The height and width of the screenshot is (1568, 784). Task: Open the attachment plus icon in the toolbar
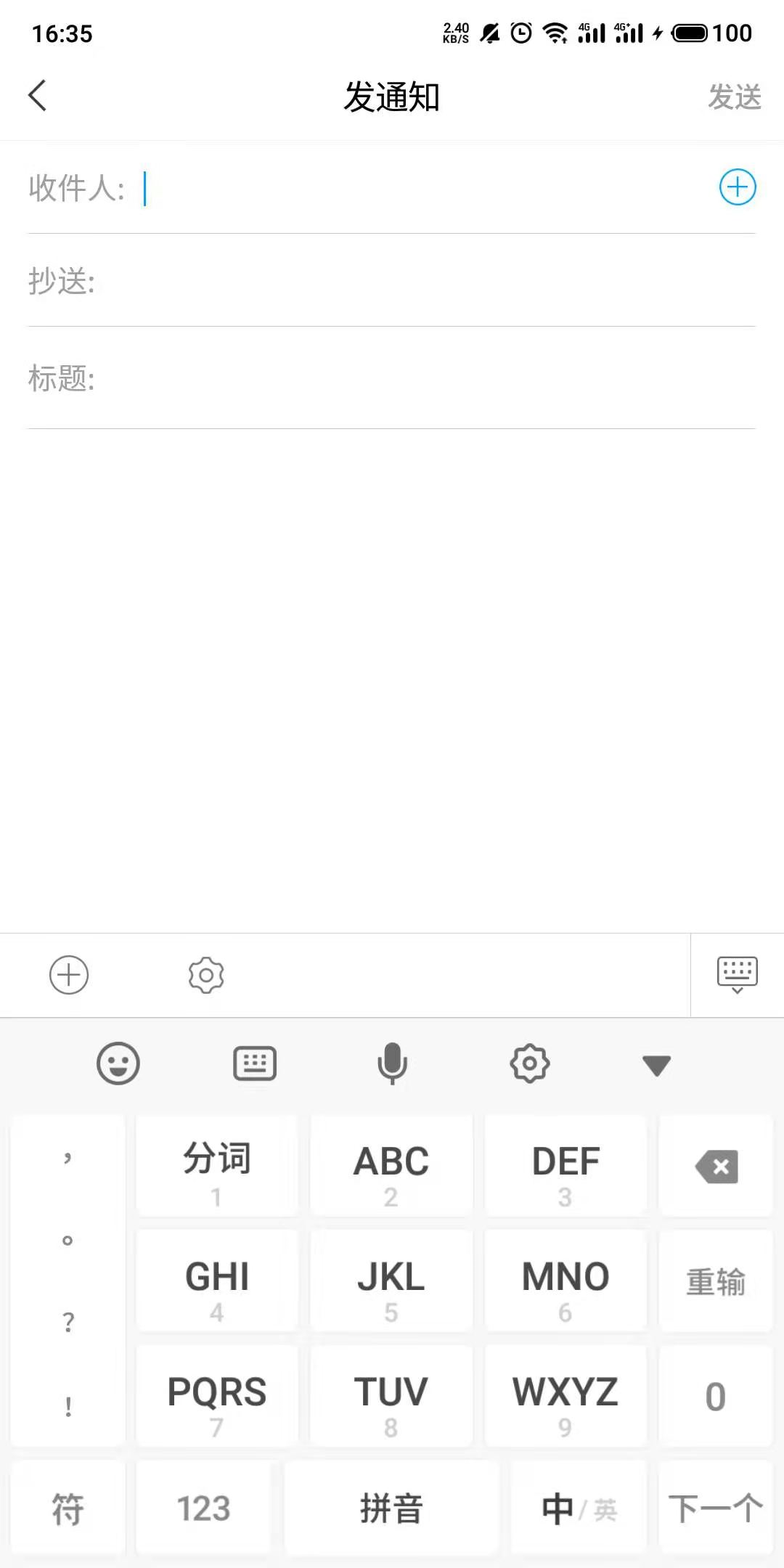[69, 975]
